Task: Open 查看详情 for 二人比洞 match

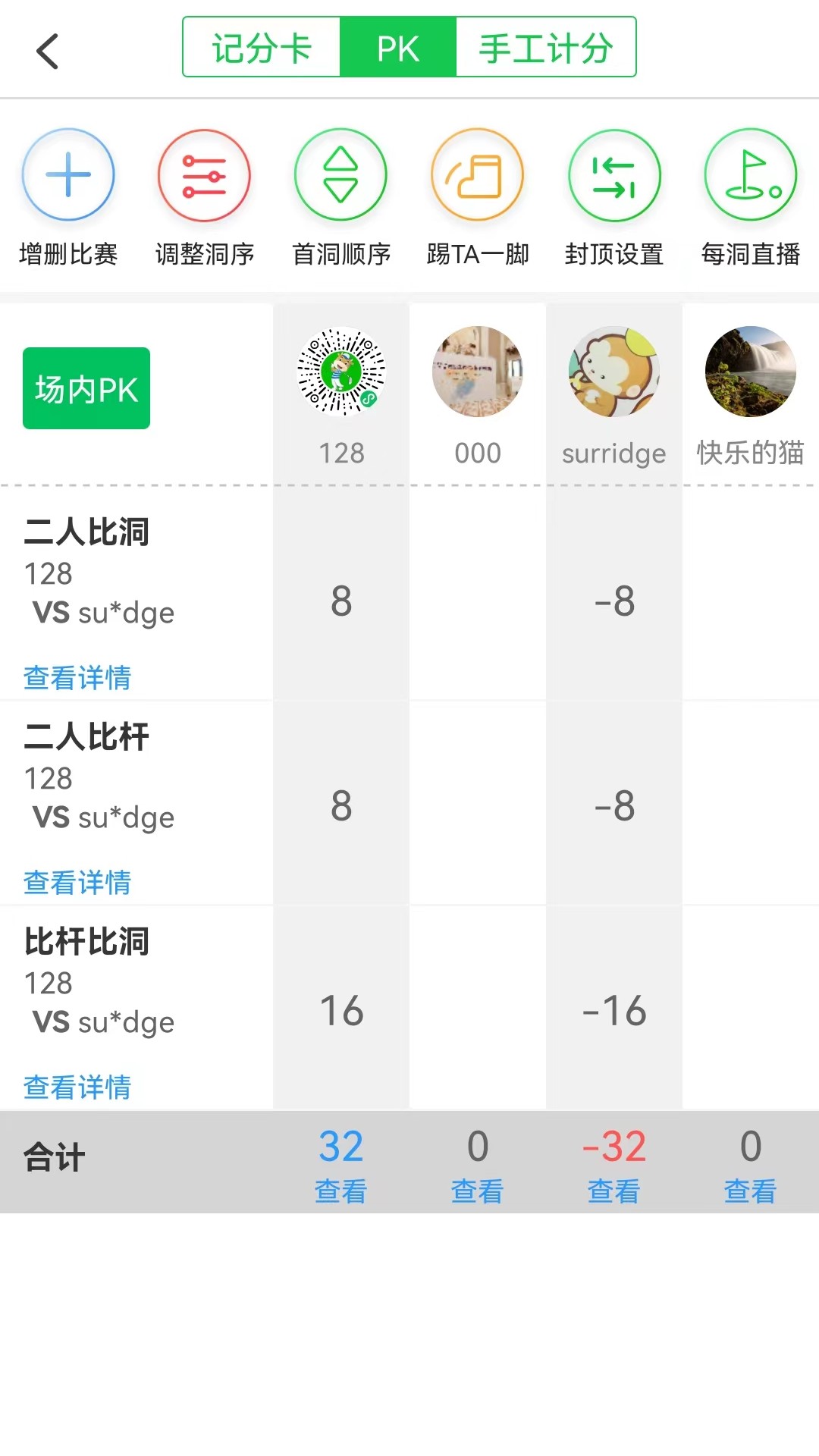Action: pos(77,677)
